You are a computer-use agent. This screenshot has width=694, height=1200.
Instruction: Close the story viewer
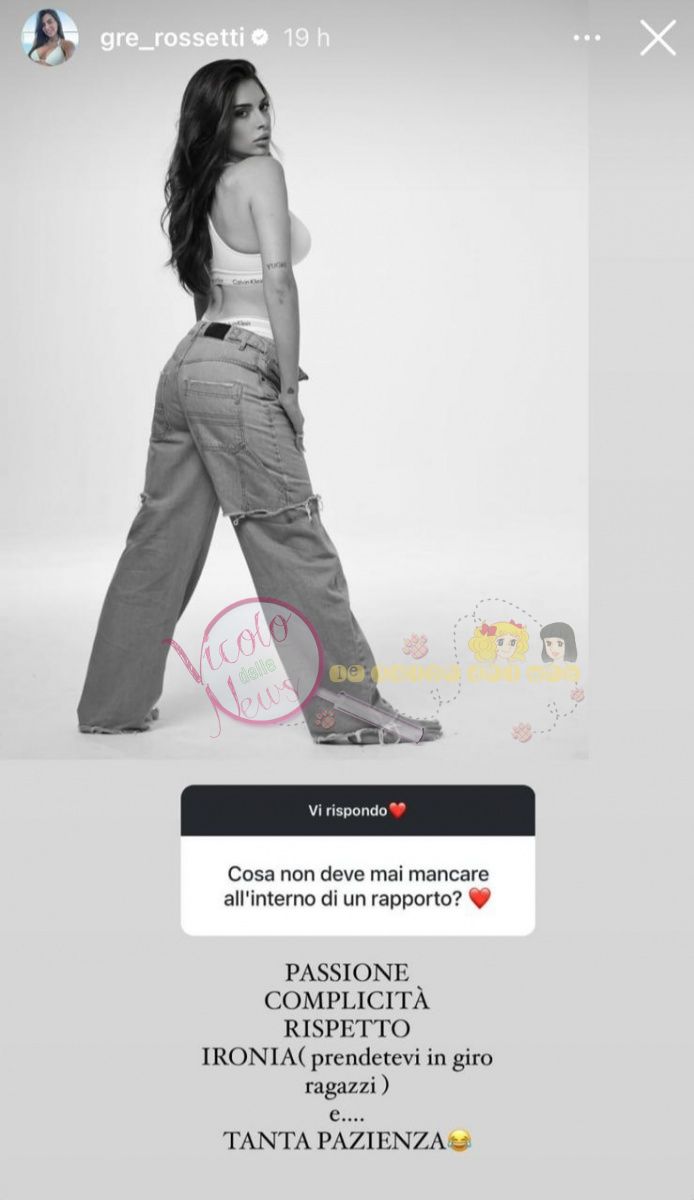(x=657, y=38)
